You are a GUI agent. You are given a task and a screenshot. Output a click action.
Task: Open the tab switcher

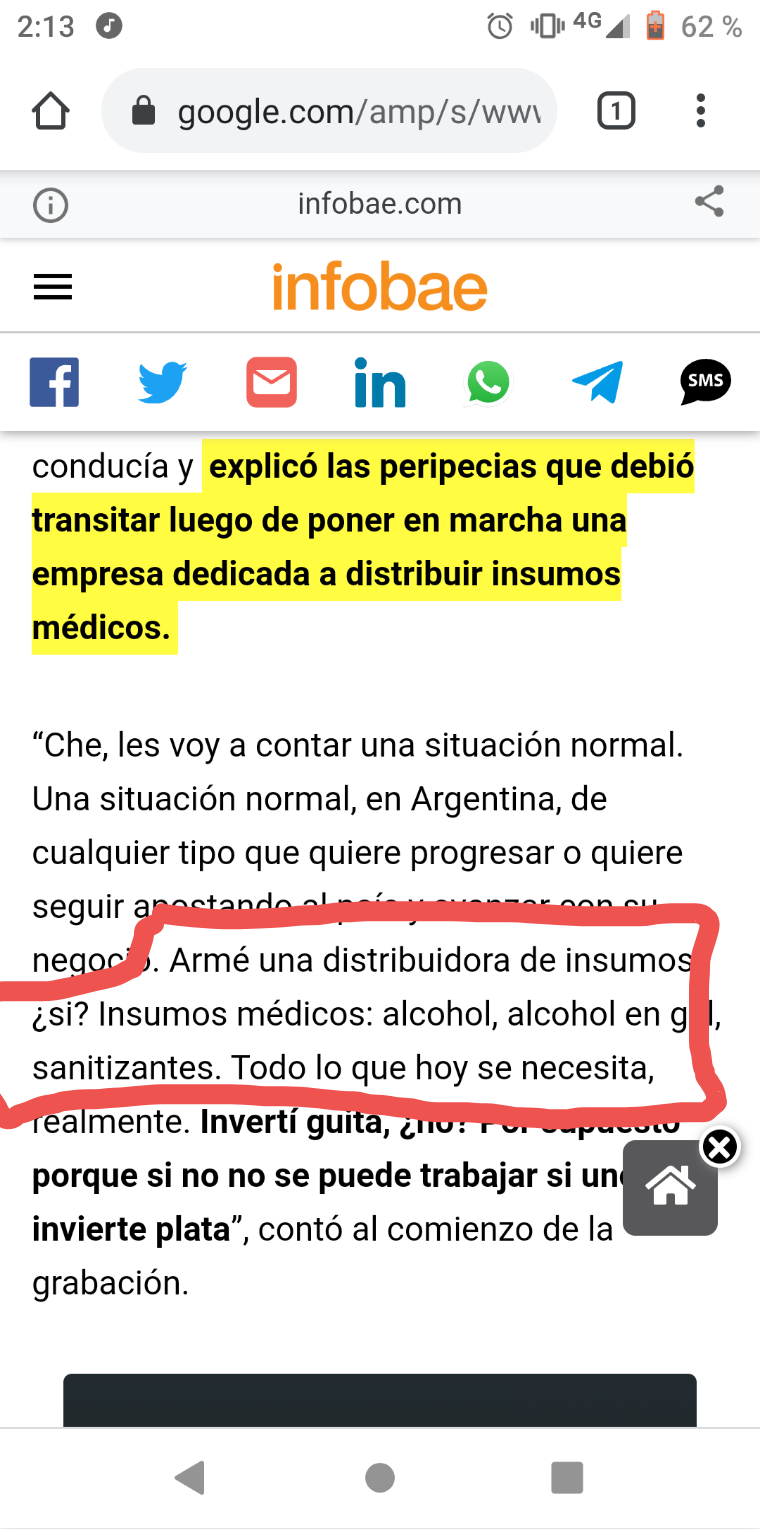(616, 111)
